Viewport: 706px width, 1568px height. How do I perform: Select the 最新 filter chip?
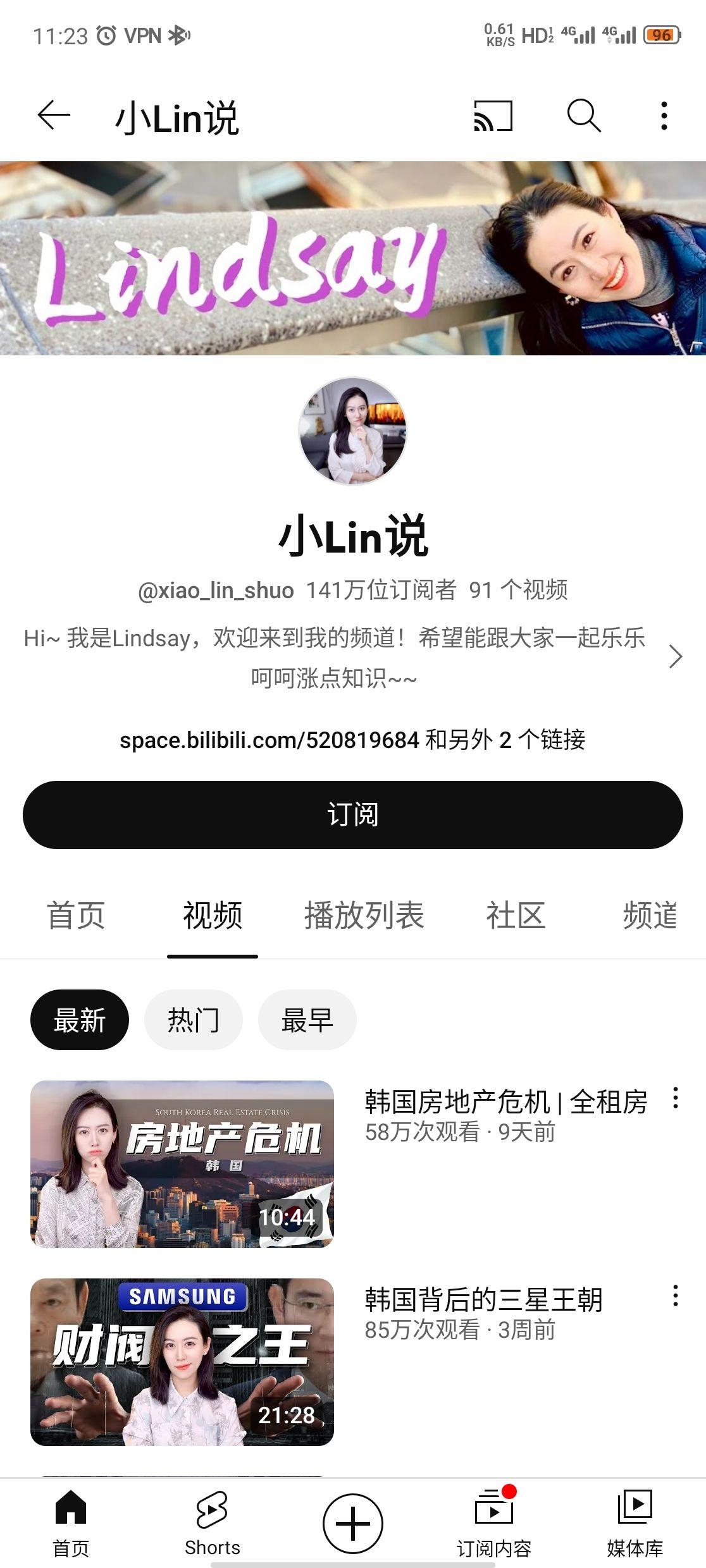(79, 1020)
